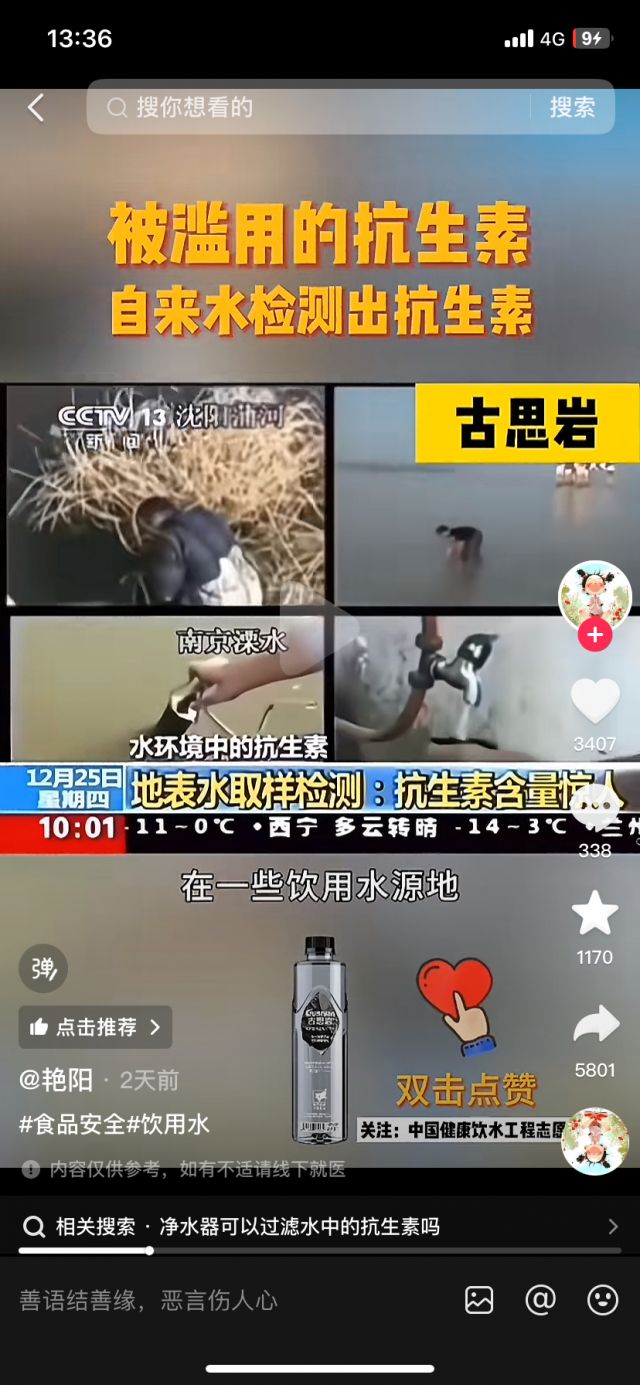The image size is (640, 1385).
Task: Follow the creator with the red plus
Action: click(595, 635)
